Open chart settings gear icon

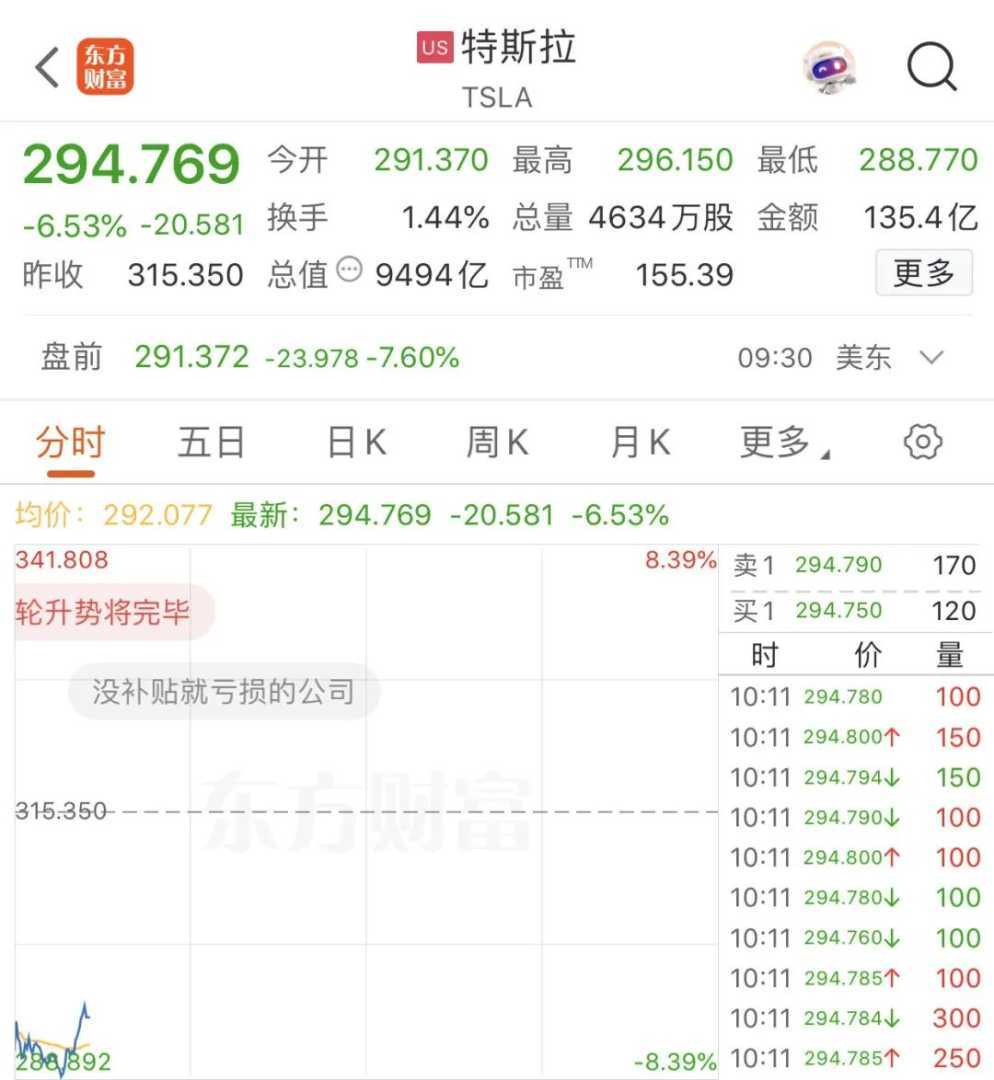pyautogui.click(x=922, y=442)
